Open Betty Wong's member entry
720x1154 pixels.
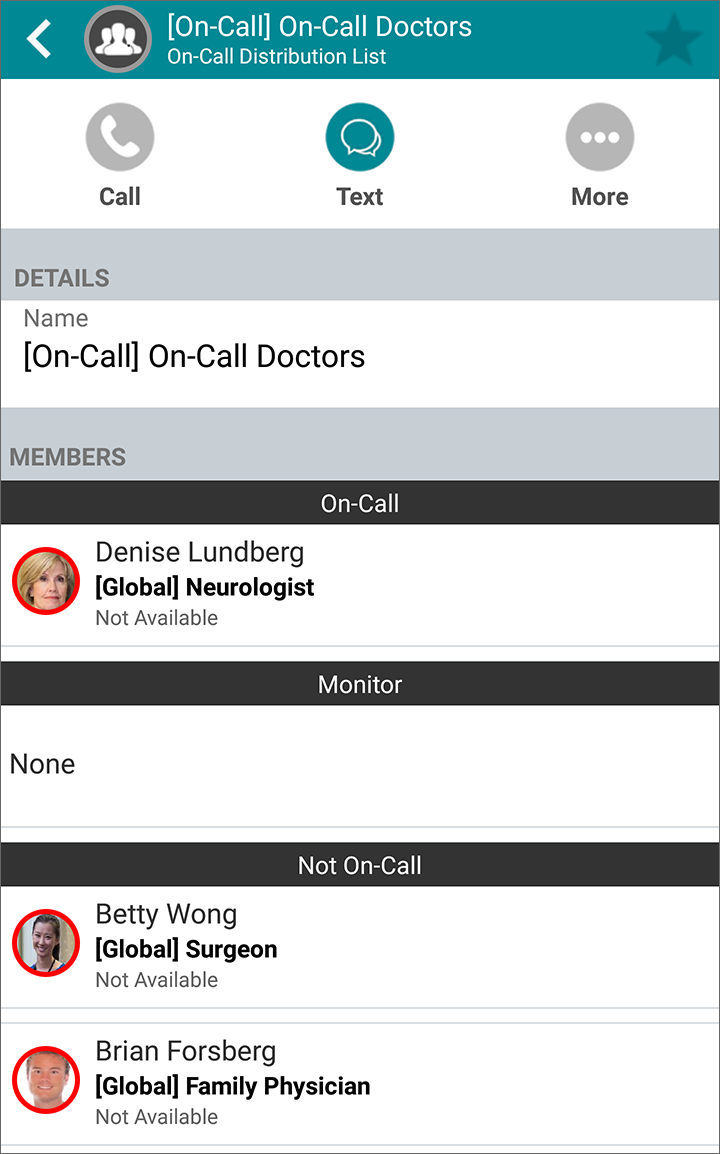[x=360, y=947]
